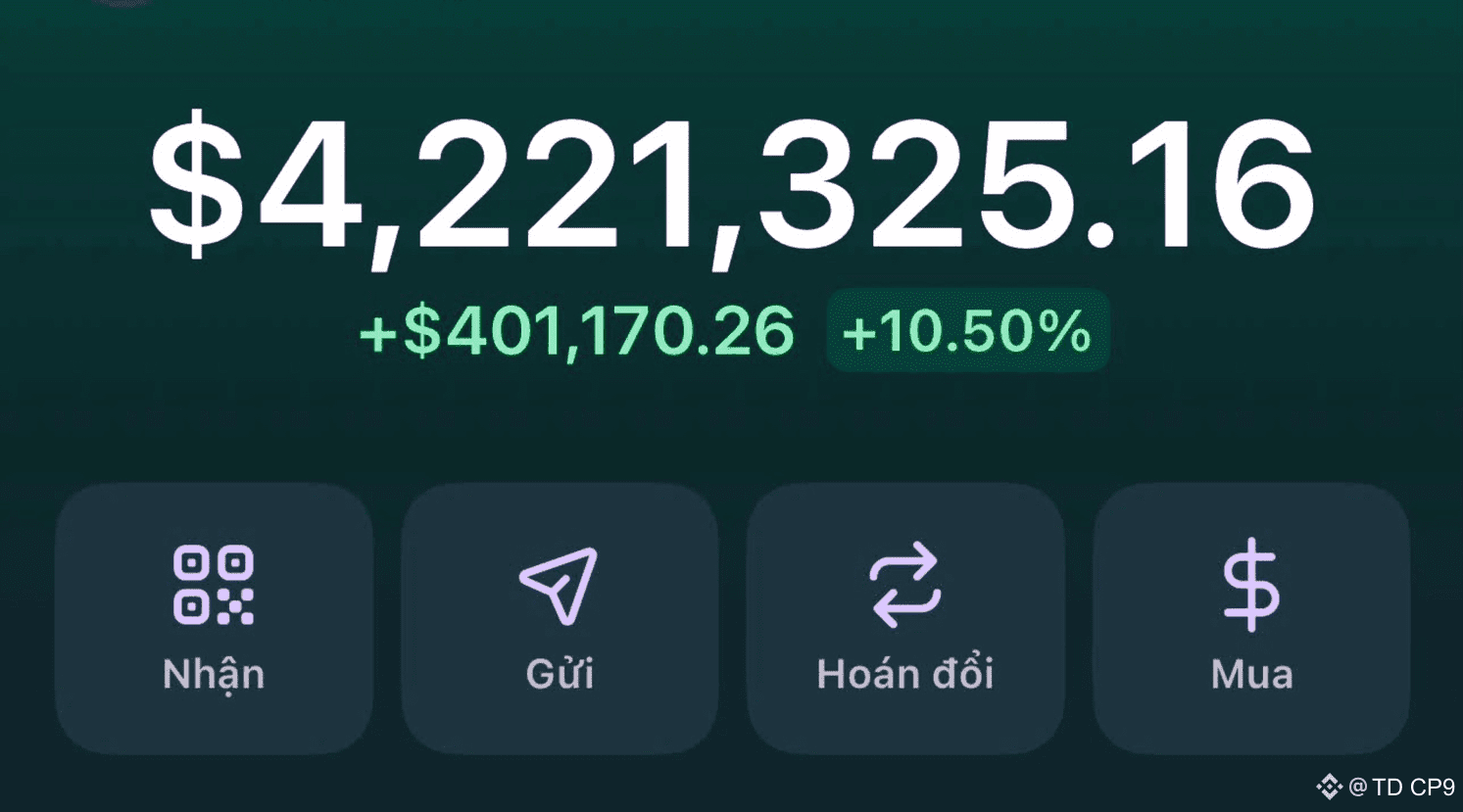Open the Gửi send action
1463x812 pixels.
pos(560,617)
